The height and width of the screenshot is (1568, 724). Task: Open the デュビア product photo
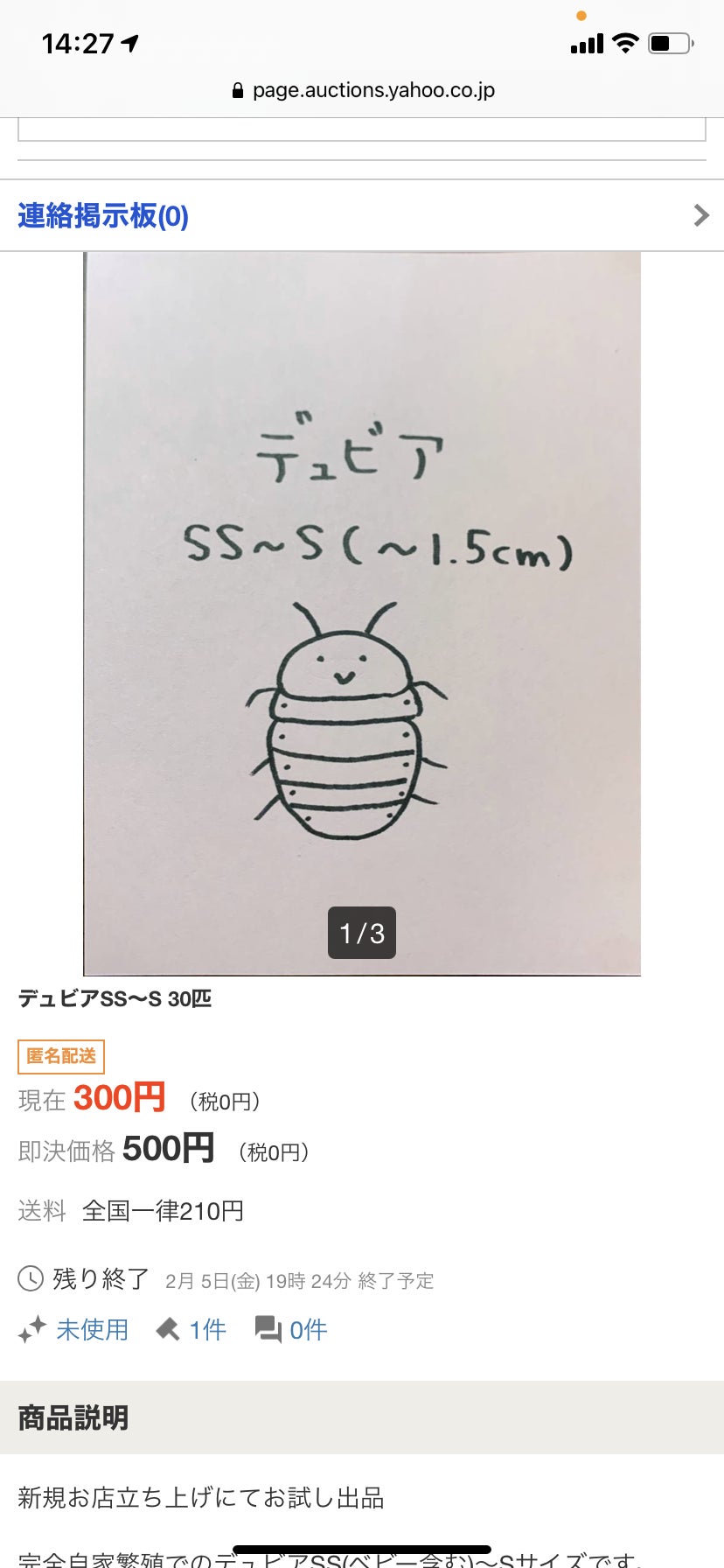pos(362,612)
